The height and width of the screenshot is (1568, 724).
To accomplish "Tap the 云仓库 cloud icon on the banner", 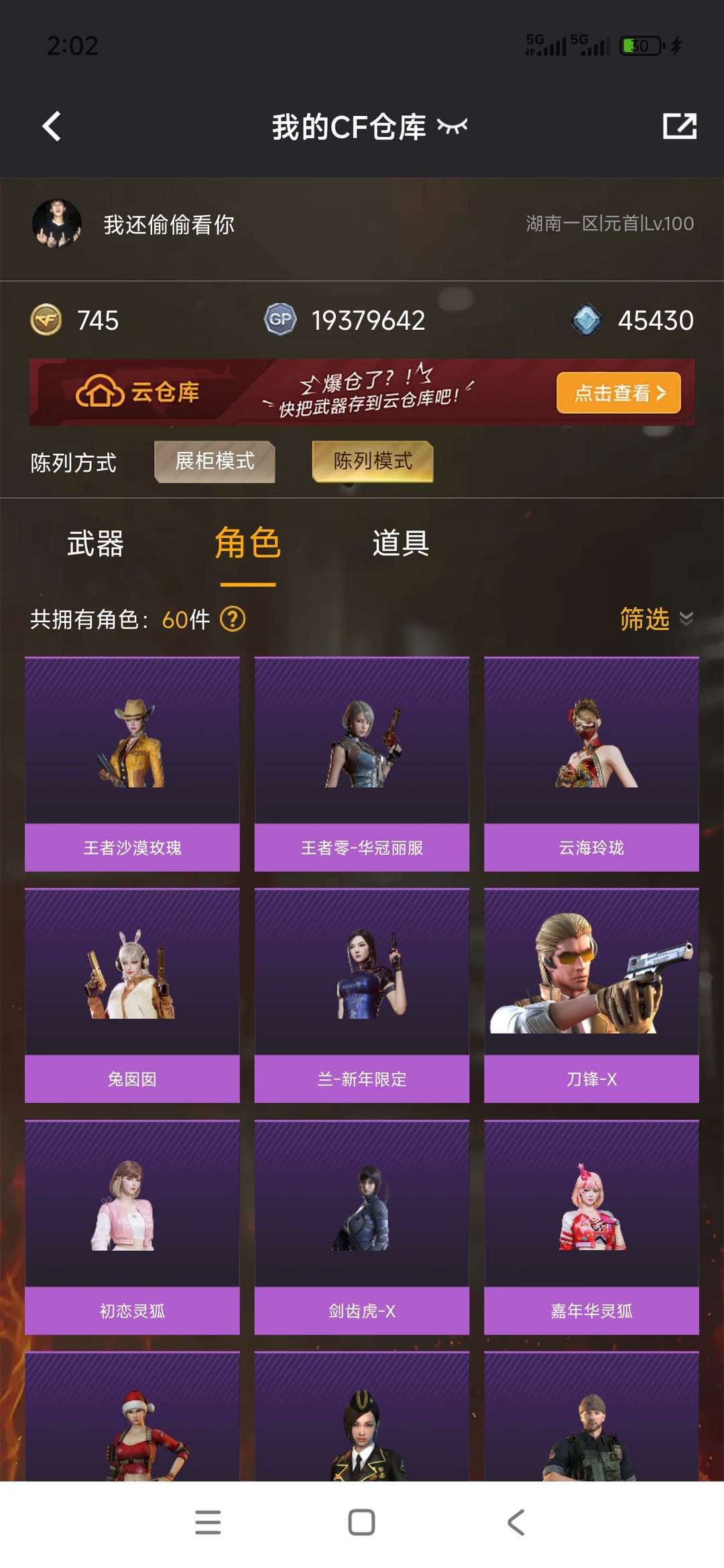I will tap(100, 393).
